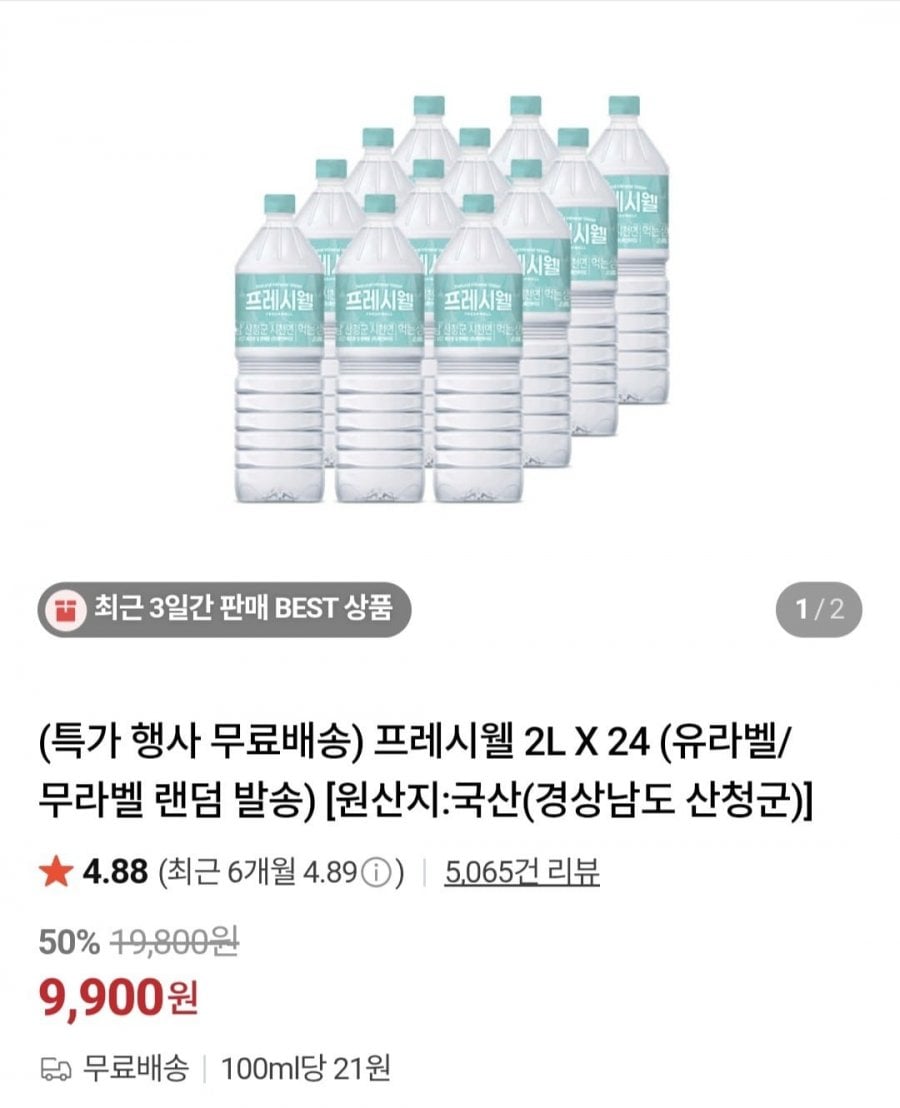The image size is (900, 1108).
Task: Open the 5,065건 리뷰 reviews link
Action: pos(522,873)
